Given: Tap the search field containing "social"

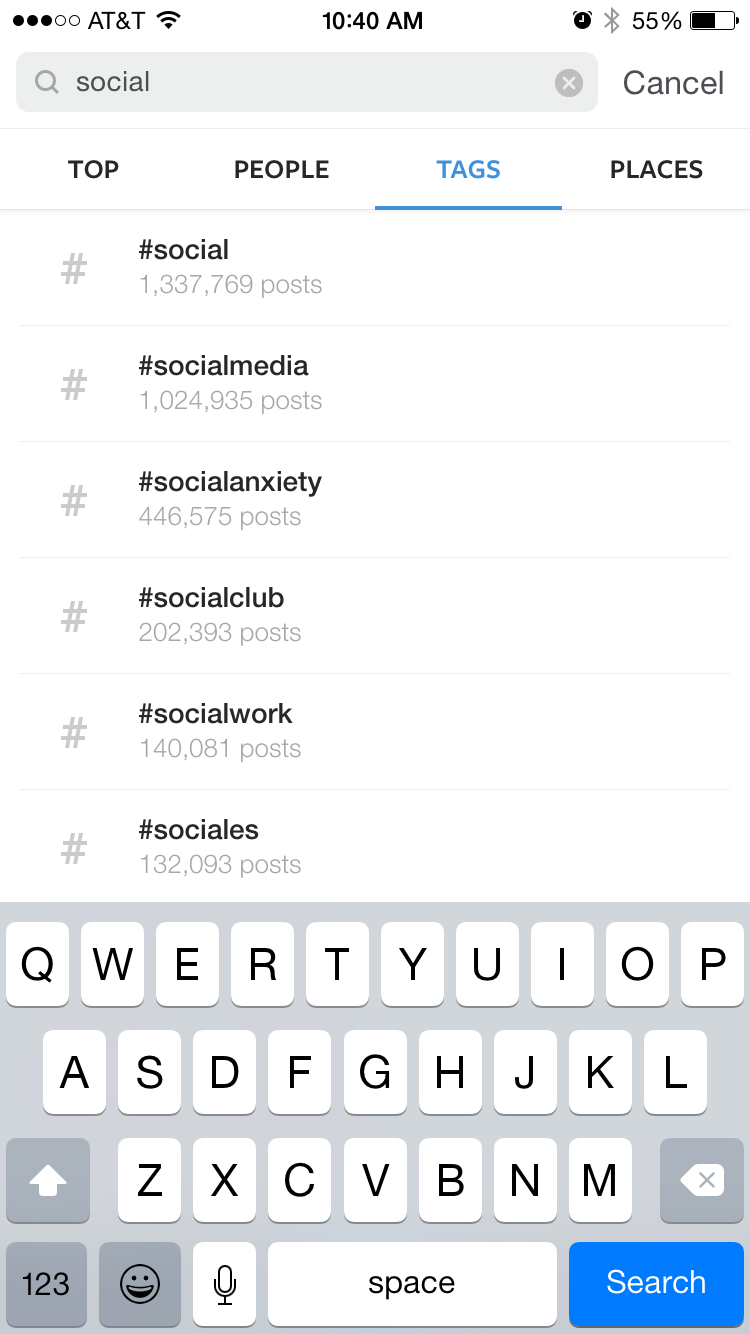Looking at the screenshot, I should pyautogui.click(x=306, y=82).
